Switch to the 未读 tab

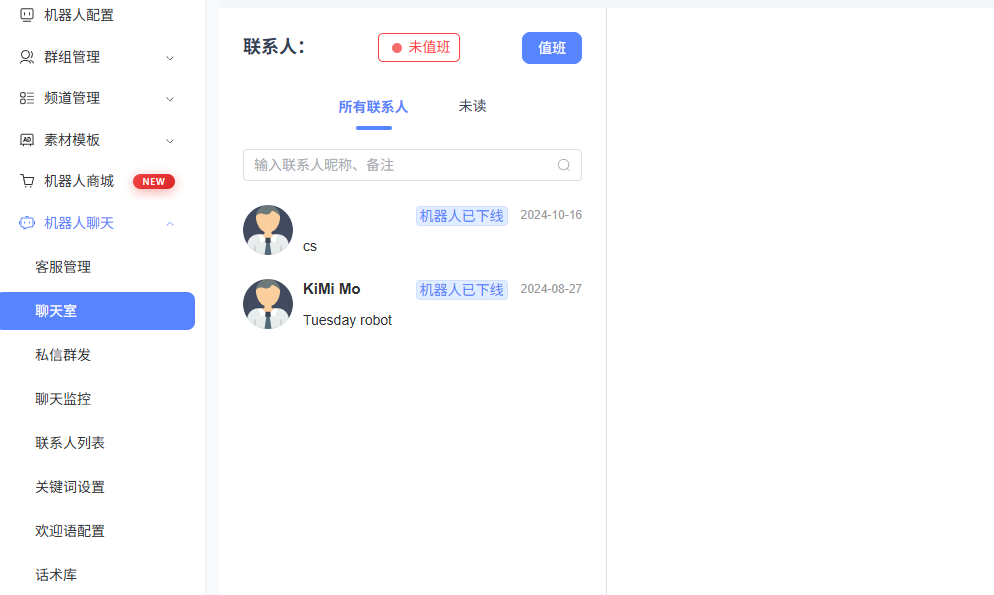472,106
